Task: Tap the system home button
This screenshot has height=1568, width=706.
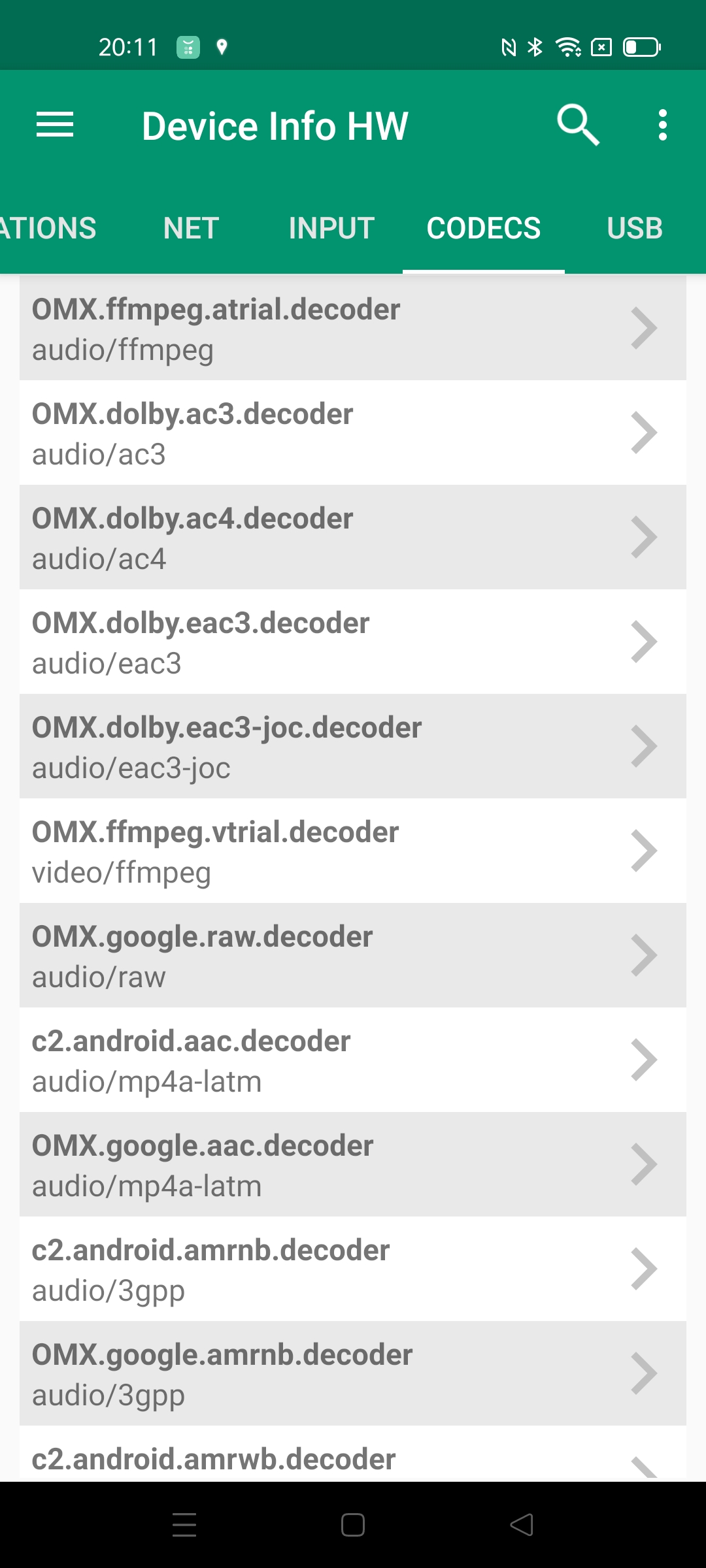Action: [353, 1525]
